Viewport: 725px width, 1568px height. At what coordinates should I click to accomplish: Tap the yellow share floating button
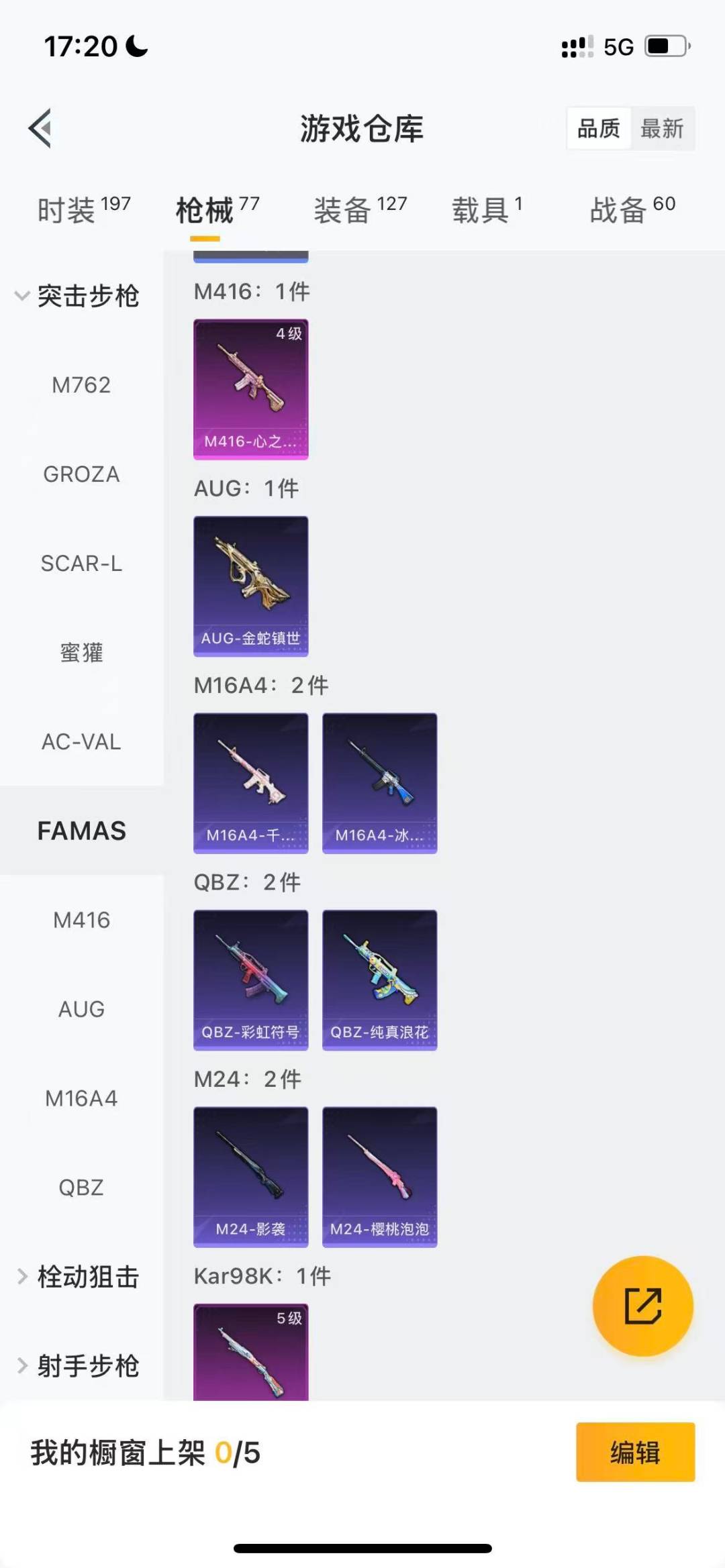coord(642,1306)
